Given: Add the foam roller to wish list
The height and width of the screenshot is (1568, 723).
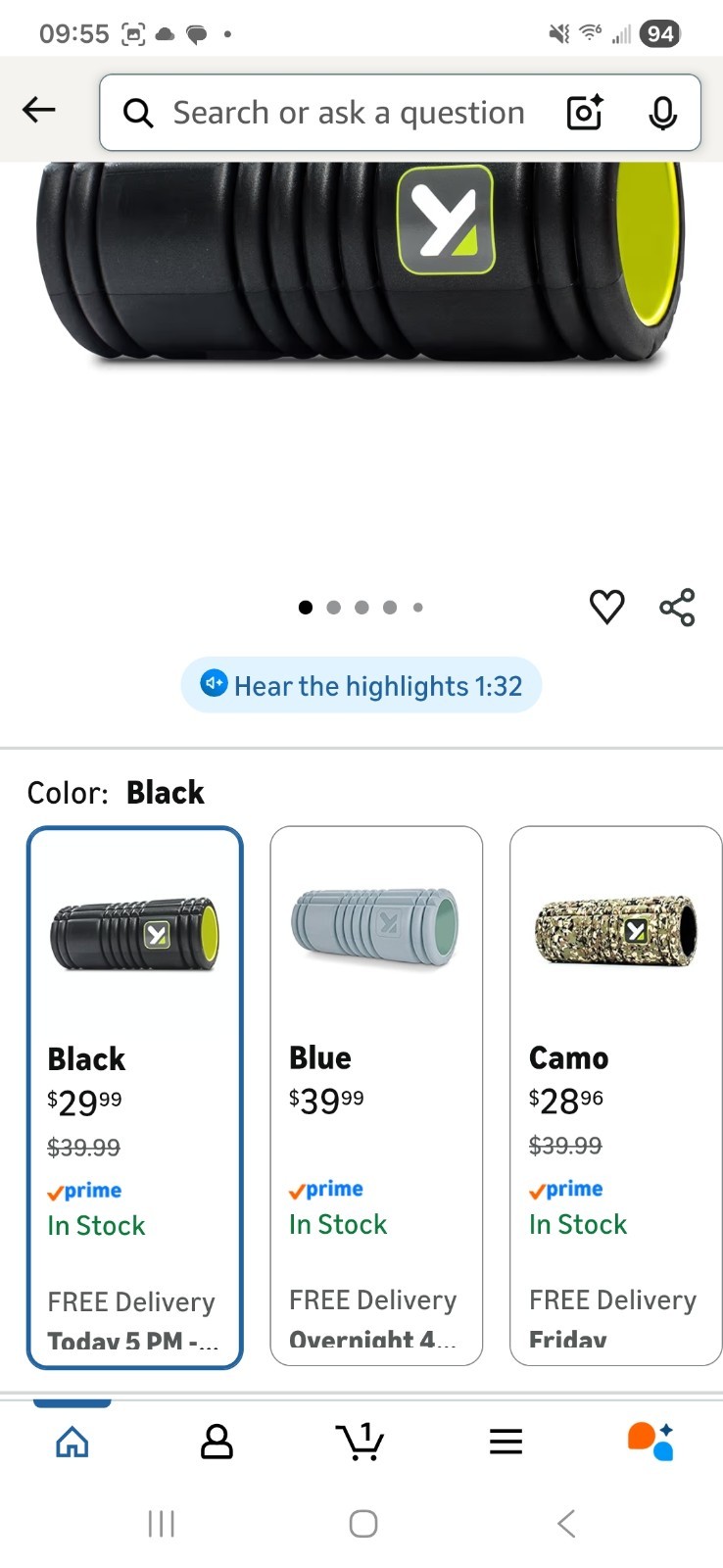Looking at the screenshot, I should 606,607.
